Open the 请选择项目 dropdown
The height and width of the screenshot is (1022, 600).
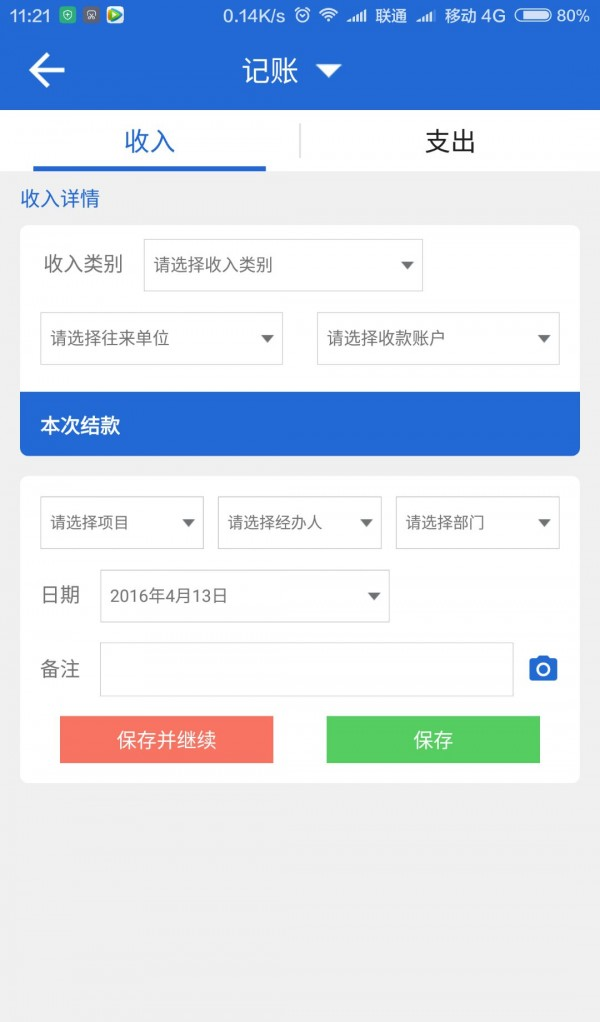(x=122, y=523)
